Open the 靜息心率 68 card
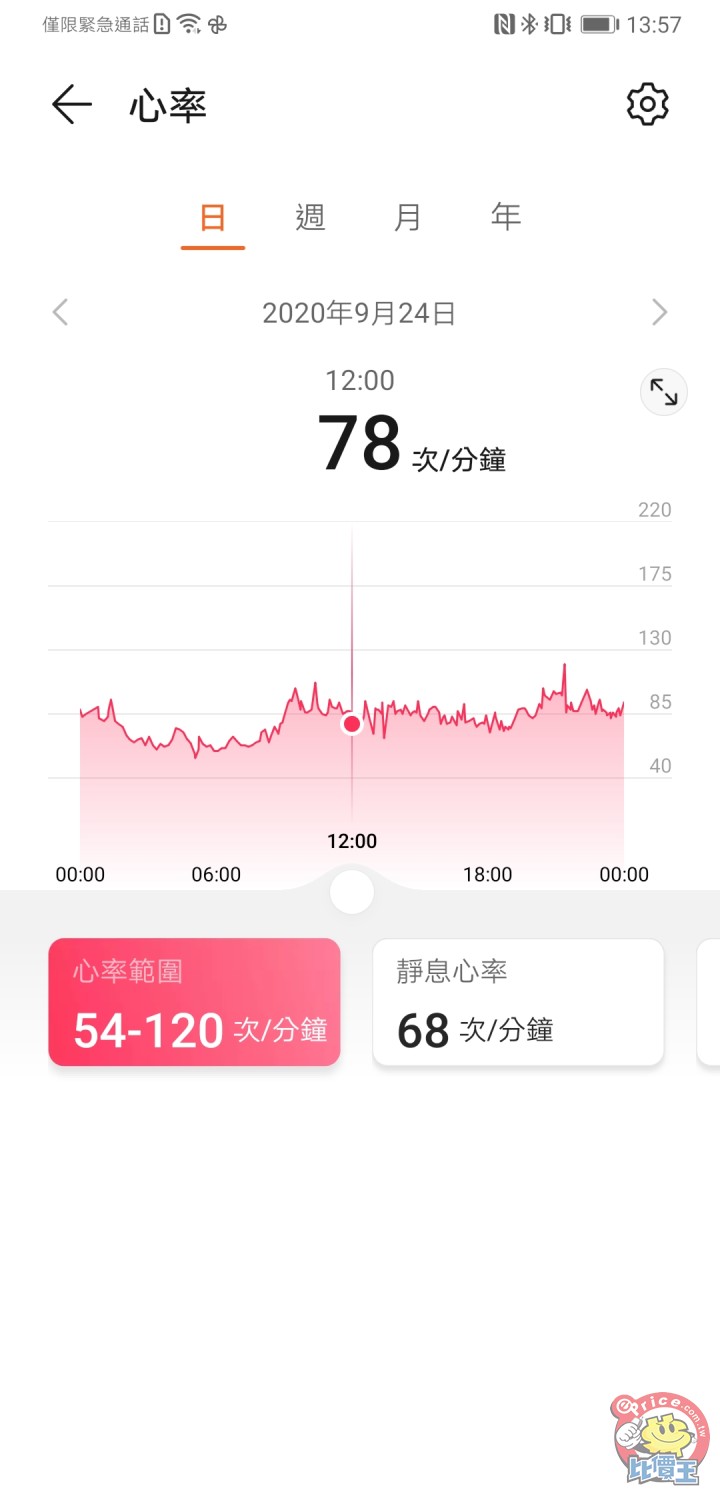This screenshot has height=1496, width=720. coord(518,1002)
